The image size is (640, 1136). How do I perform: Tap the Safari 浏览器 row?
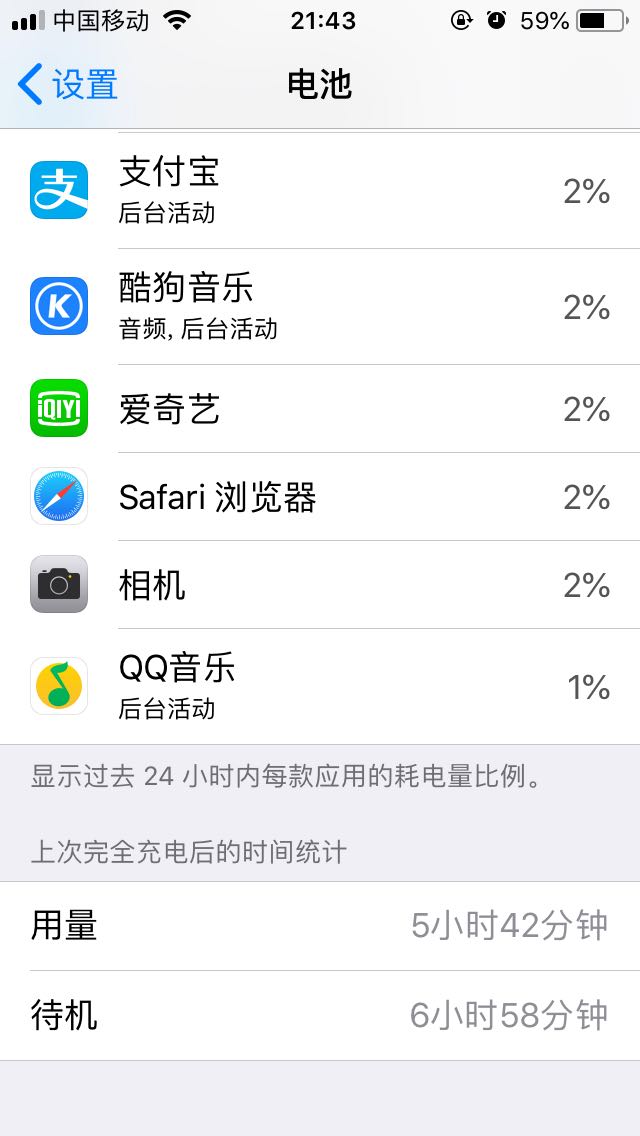pyautogui.click(x=320, y=497)
